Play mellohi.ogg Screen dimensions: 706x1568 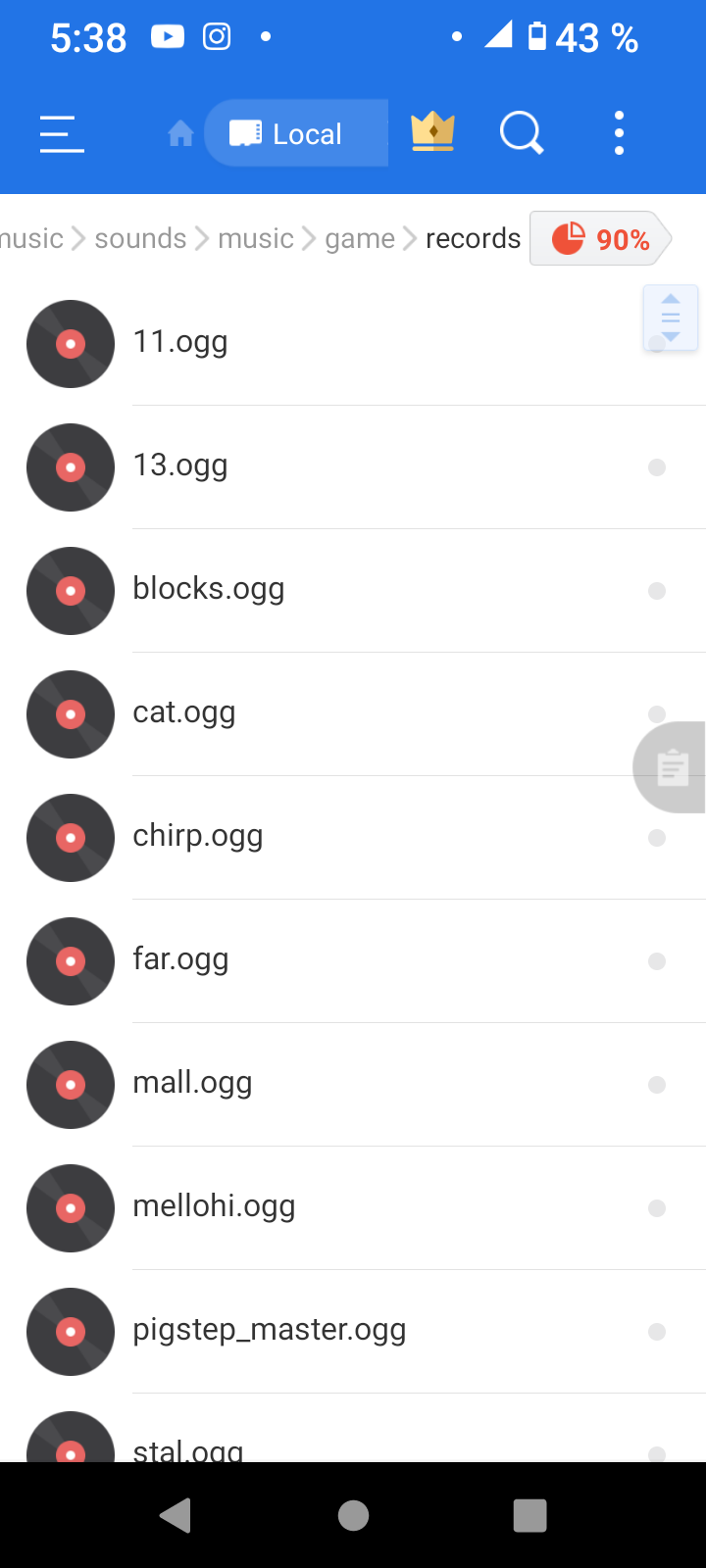(x=214, y=1206)
